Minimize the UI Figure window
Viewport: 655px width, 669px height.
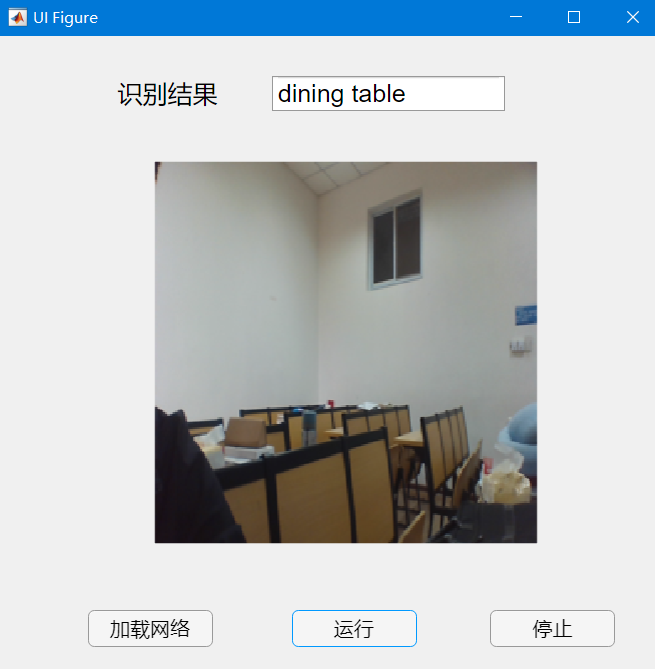click(x=516, y=17)
